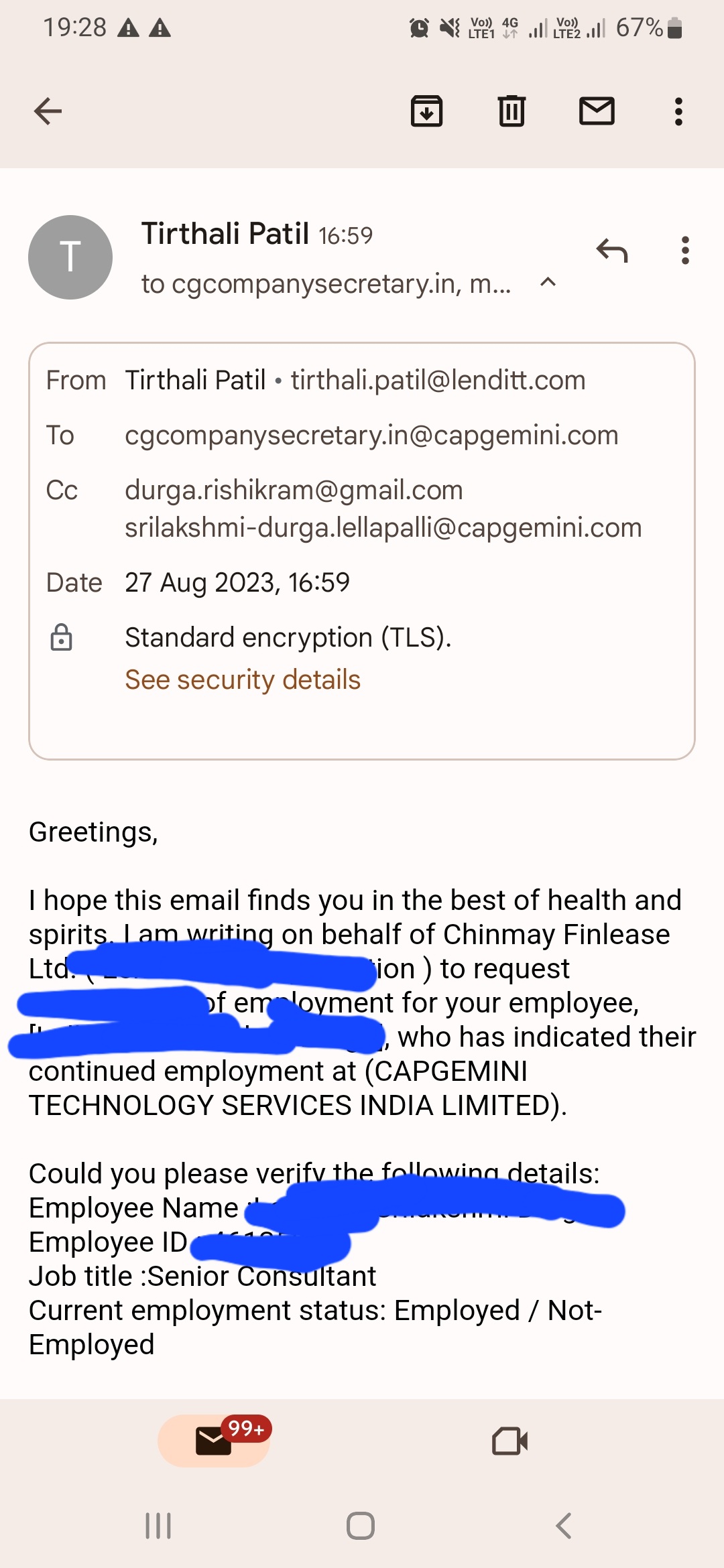Archive this email
Image resolution: width=724 pixels, height=1568 pixels.
tap(426, 111)
